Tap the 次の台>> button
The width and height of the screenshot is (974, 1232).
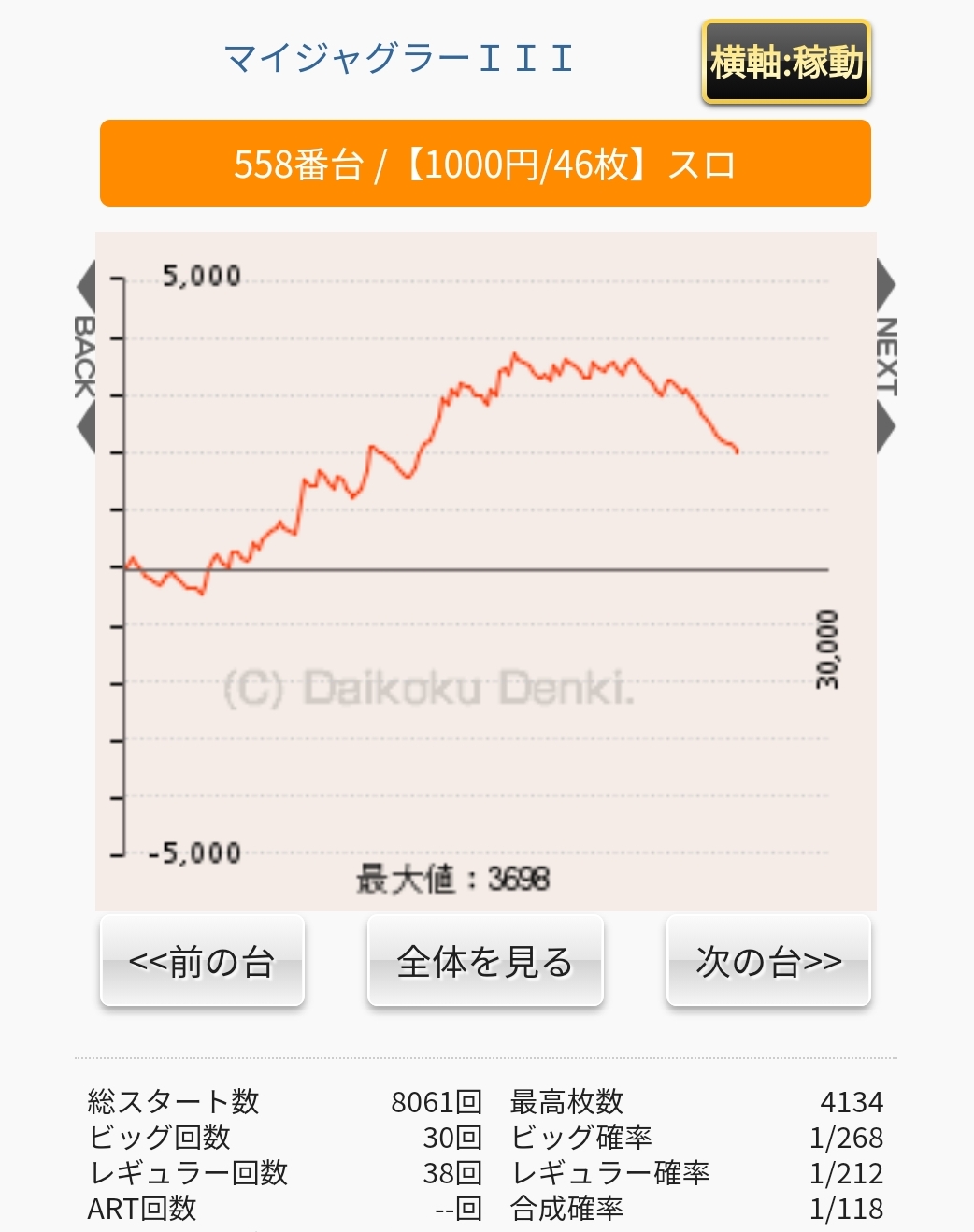(768, 960)
